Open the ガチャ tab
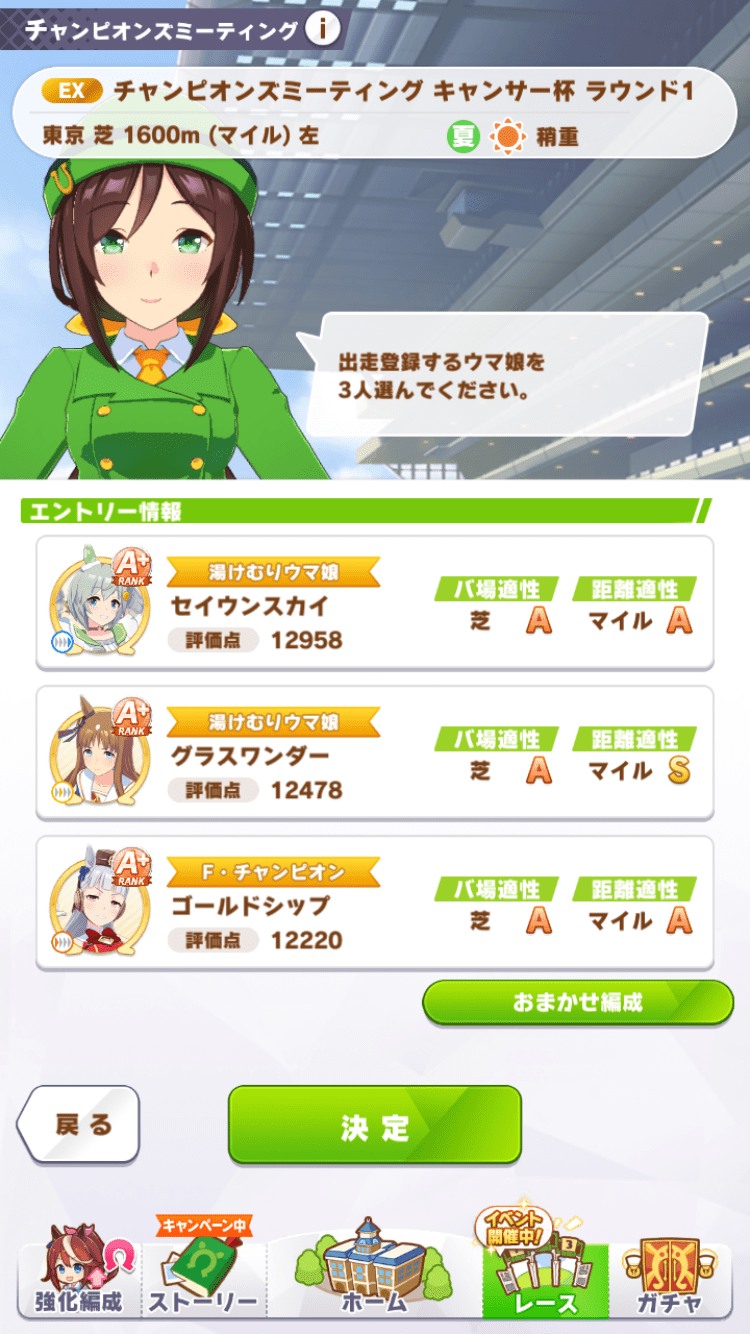Image resolution: width=750 pixels, height=1334 pixels. point(670,1277)
